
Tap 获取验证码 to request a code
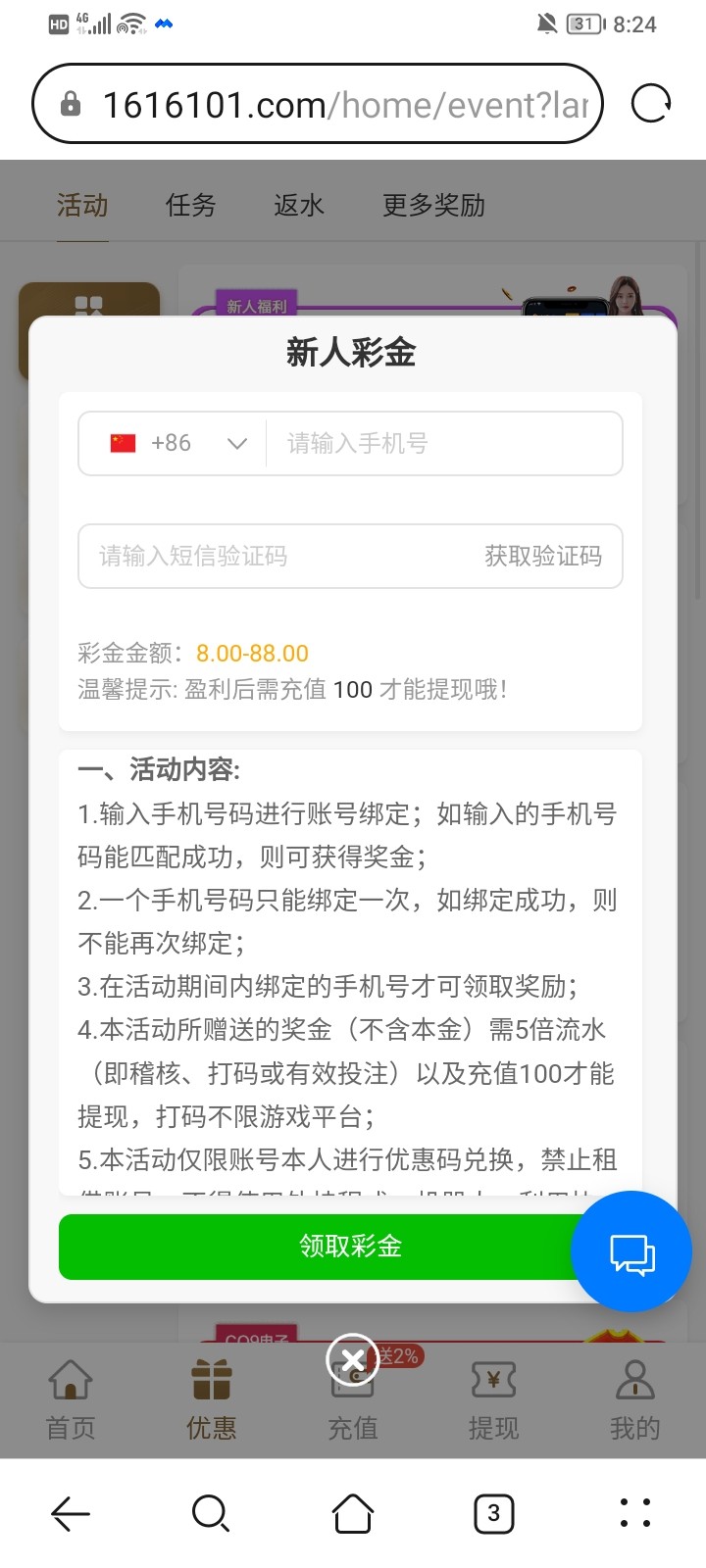pyautogui.click(x=543, y=557)
